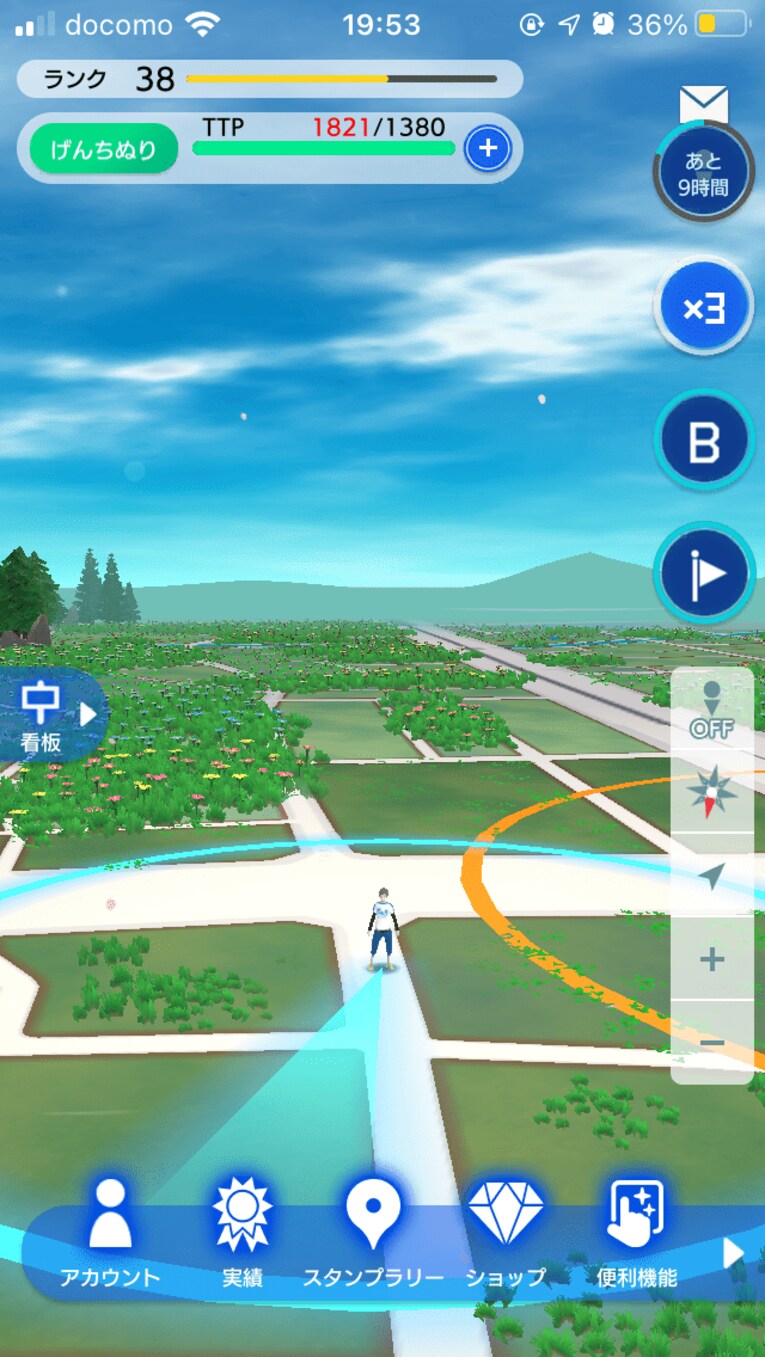The height and width of the screenshot is (1357, 765).
Task: Zoom in the map with plus
Action: point(712,961)
